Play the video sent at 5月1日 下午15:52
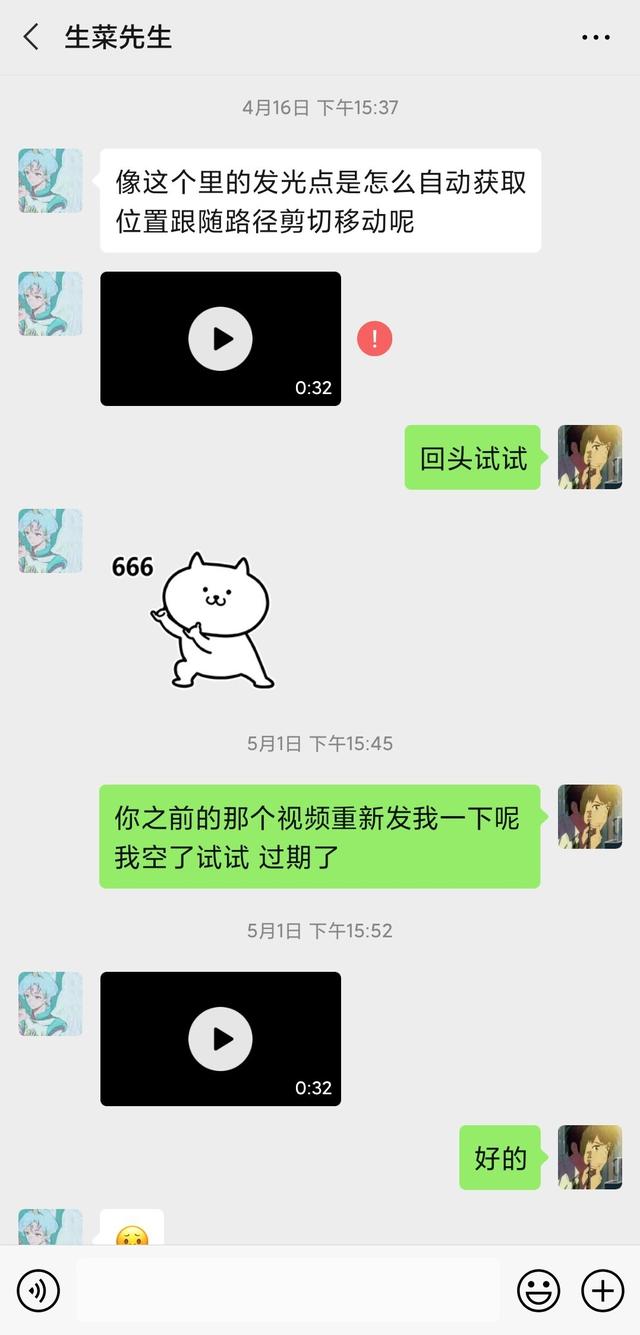640x1335 pixels. (220, 1039)
